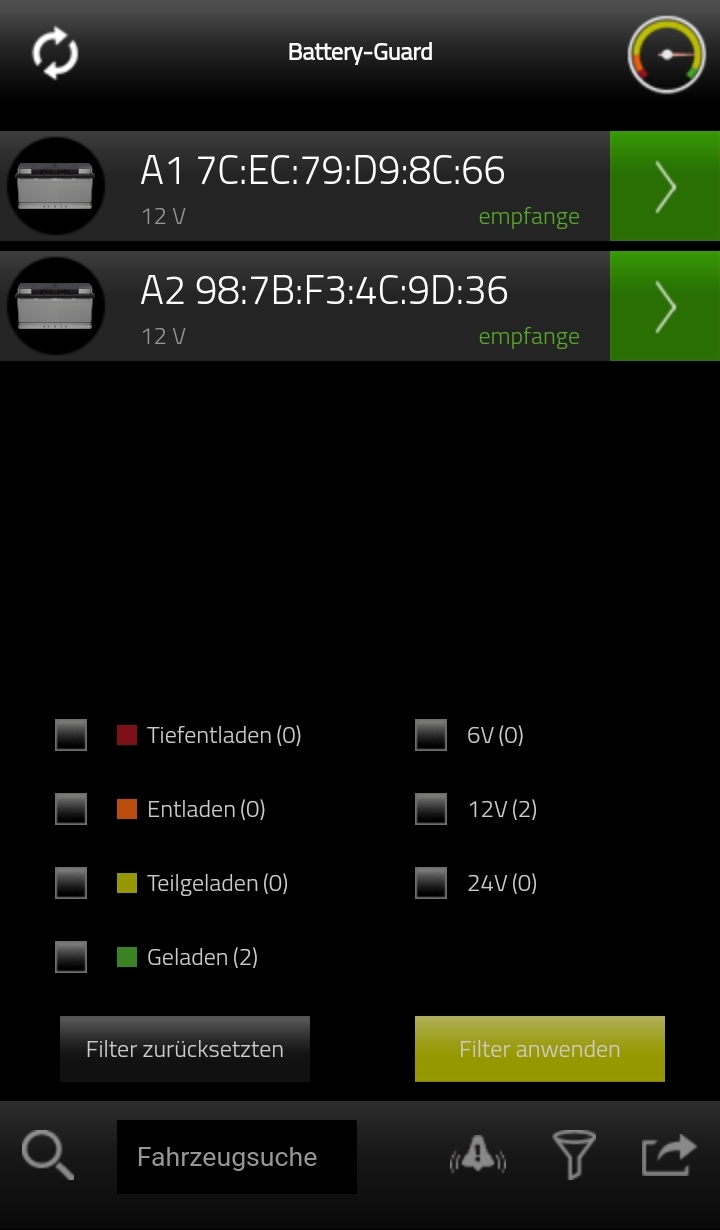Tick the 6V voltage checkbox
Viewport: 720px width, 1230px height.
coord(431,735)
